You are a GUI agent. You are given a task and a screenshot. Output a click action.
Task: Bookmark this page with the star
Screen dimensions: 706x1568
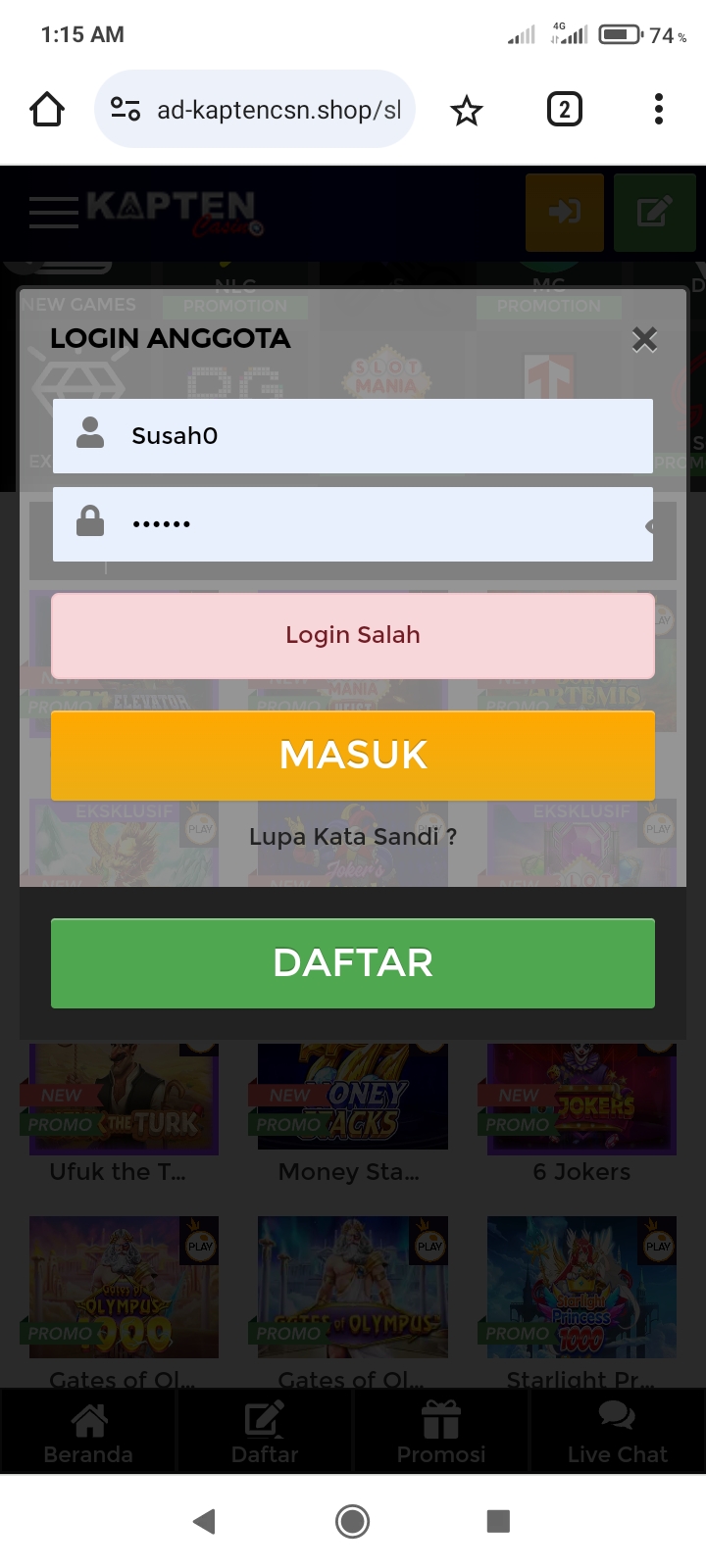coord(467,110)
